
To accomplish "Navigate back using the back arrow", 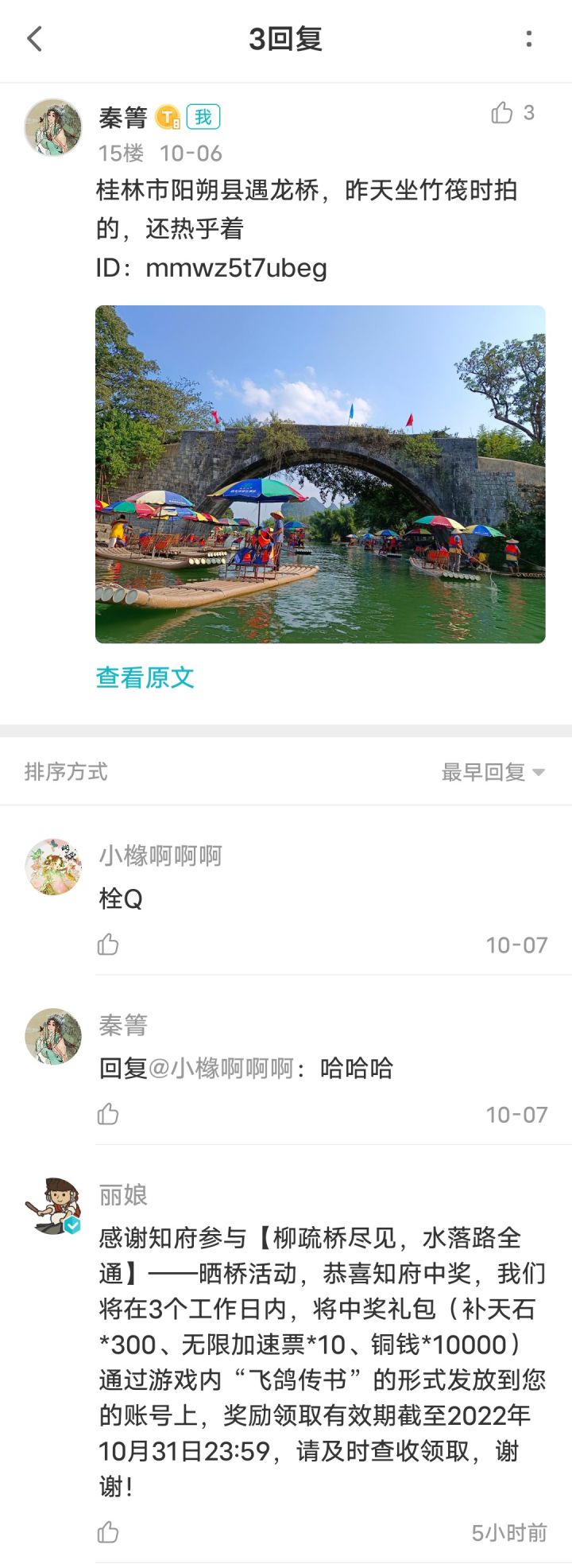I will pos(33,37).
